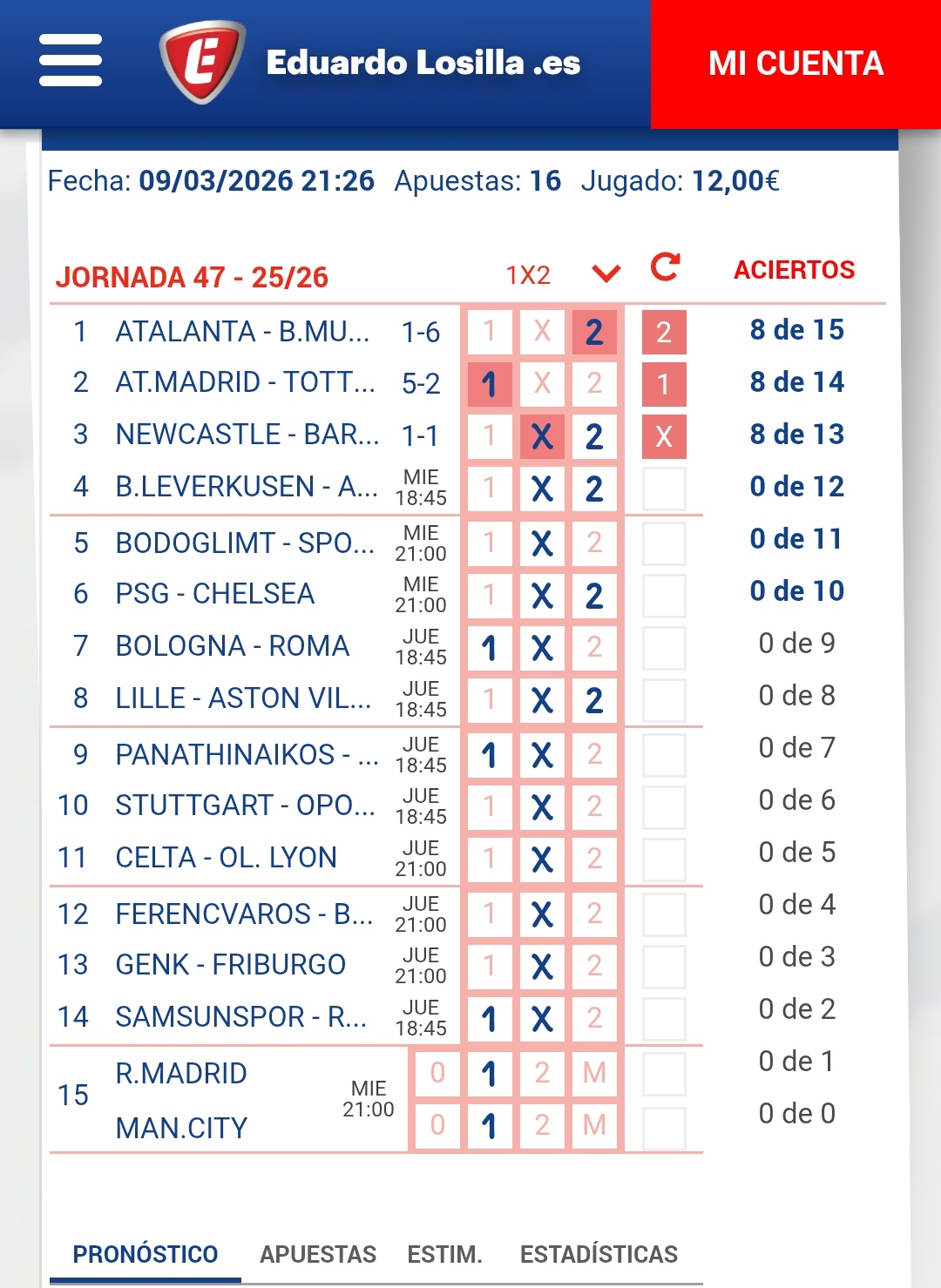The width and height of the screenshot is (941, 1288).
Task: Refresh the live results with the reload icon
Action: [x=667, y=268]
